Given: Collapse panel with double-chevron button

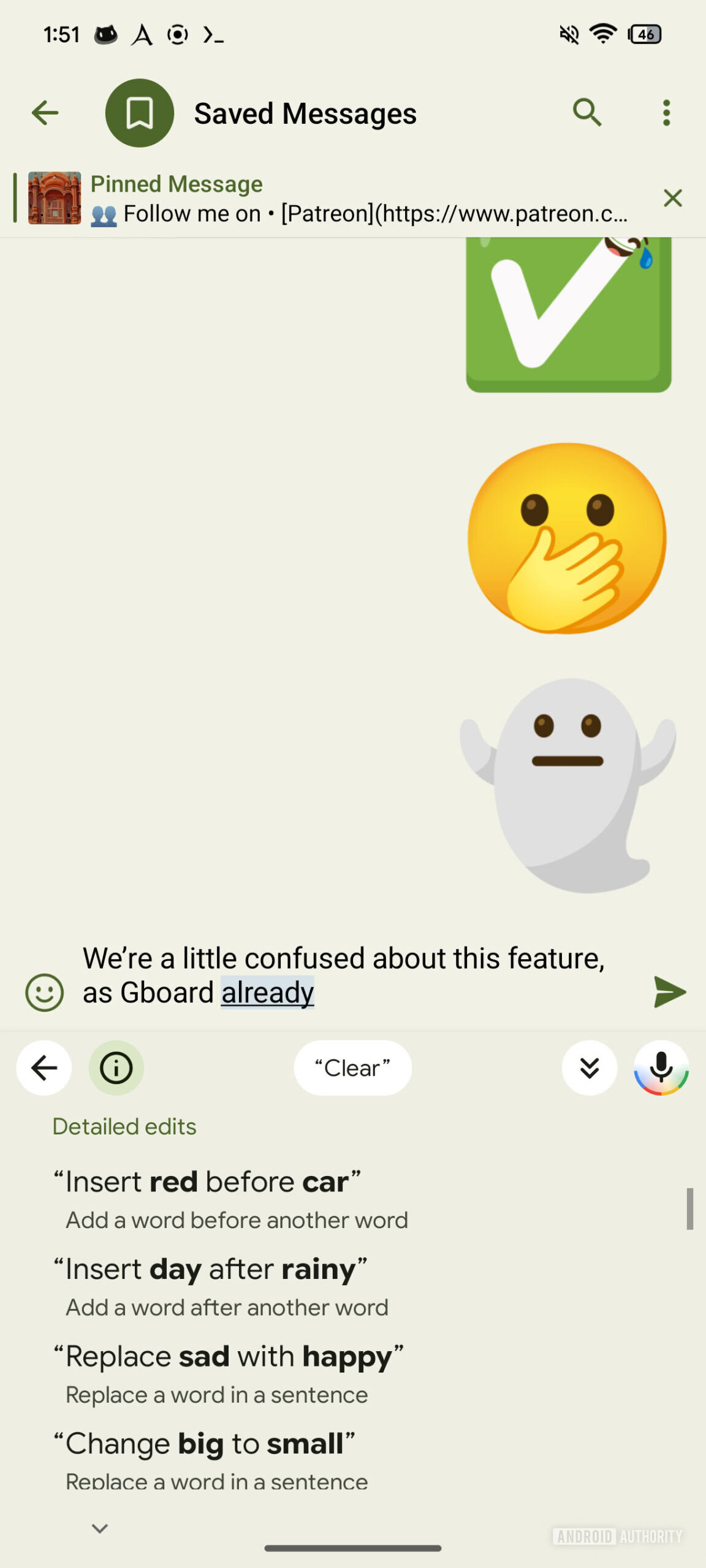Looking at the screenshot, I should [x=590, y=1068].
